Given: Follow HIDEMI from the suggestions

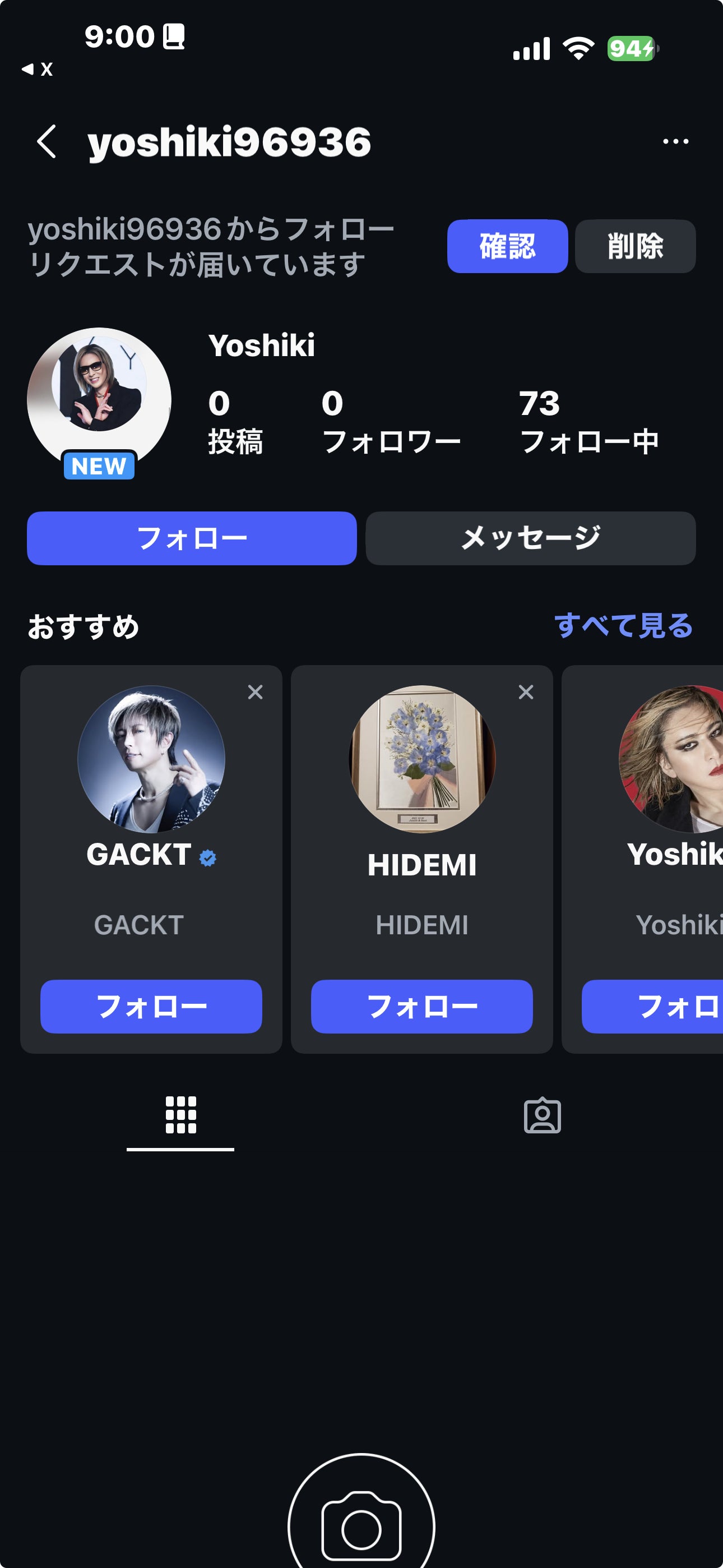Looking at the screenshot, I should coord(421,1006).
